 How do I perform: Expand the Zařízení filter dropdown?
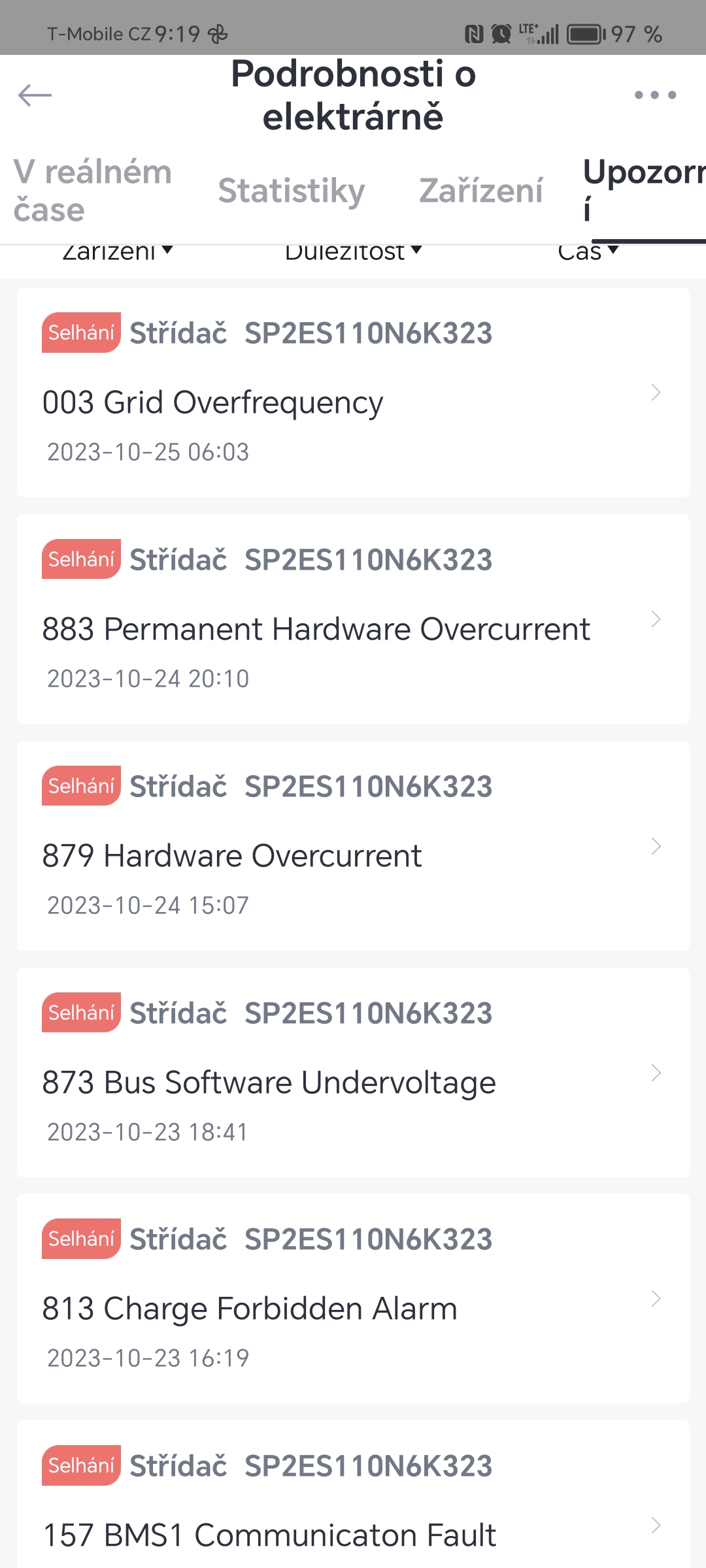point(118,253)
